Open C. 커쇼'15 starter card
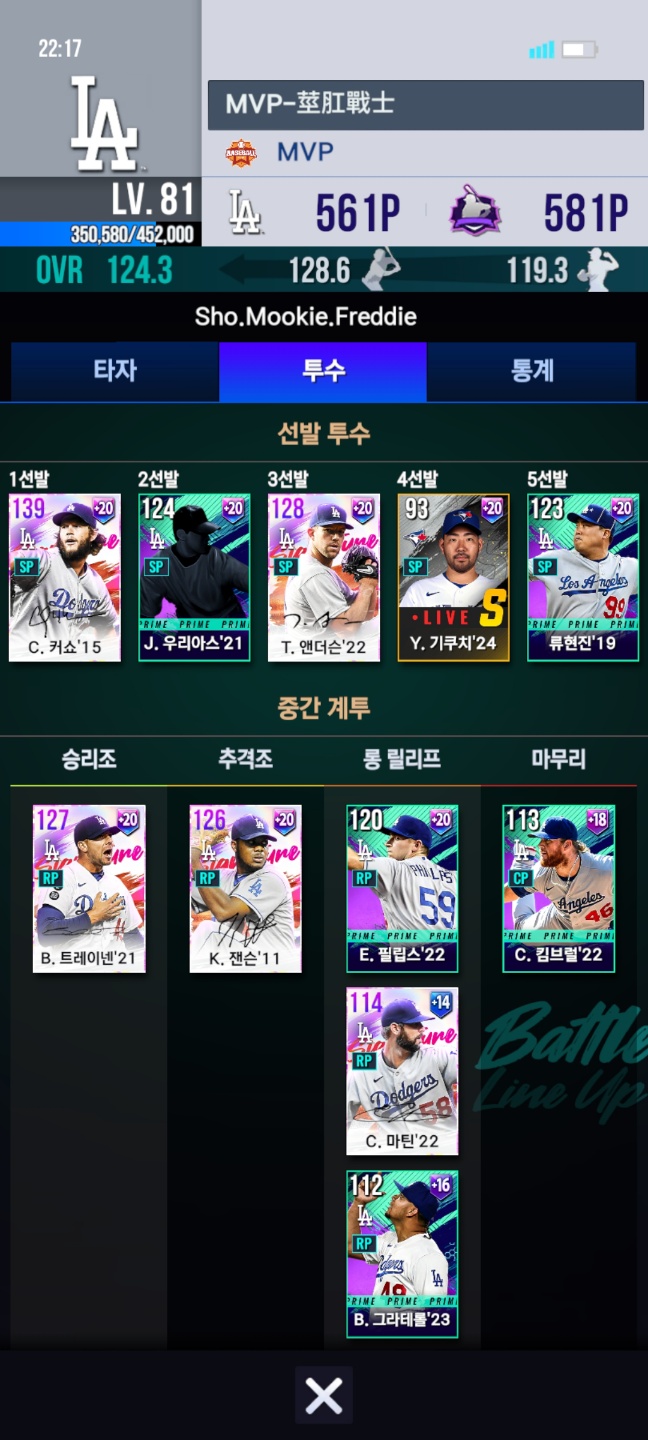 pyautogui.click(x=65, y=577)
